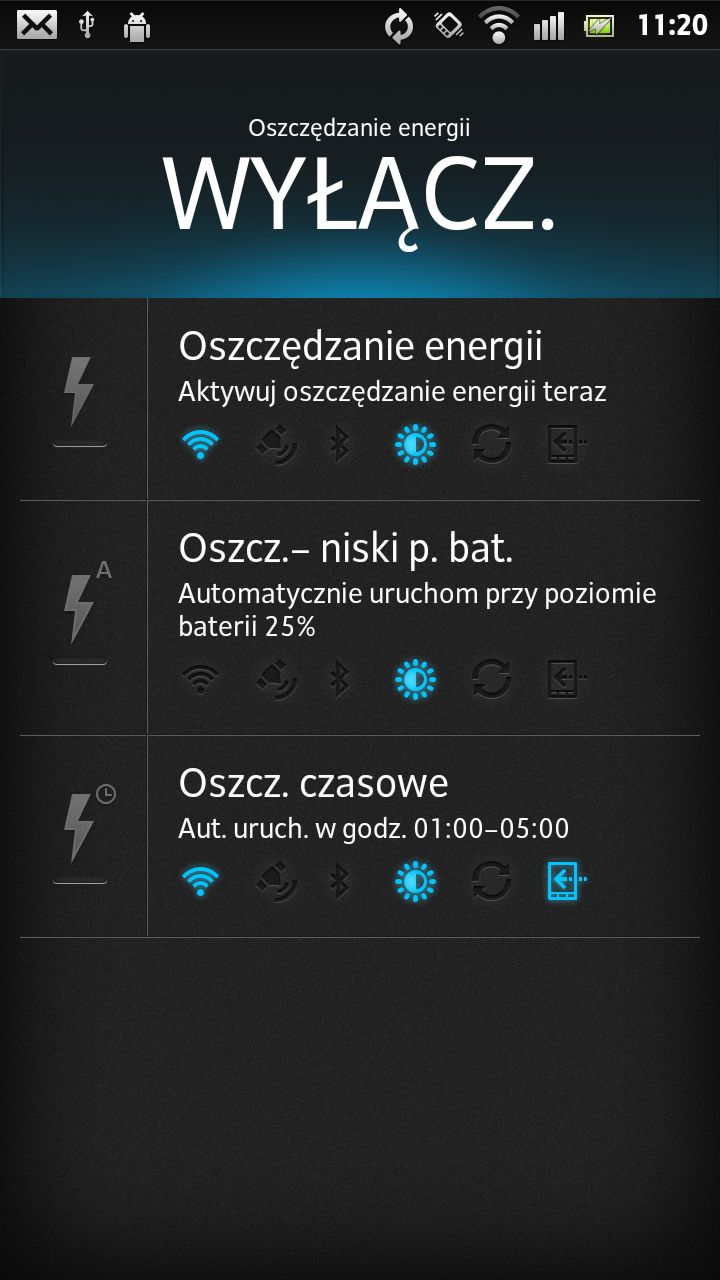Toggle the Oszczędzanie energii lightning switch

(82, 400)
